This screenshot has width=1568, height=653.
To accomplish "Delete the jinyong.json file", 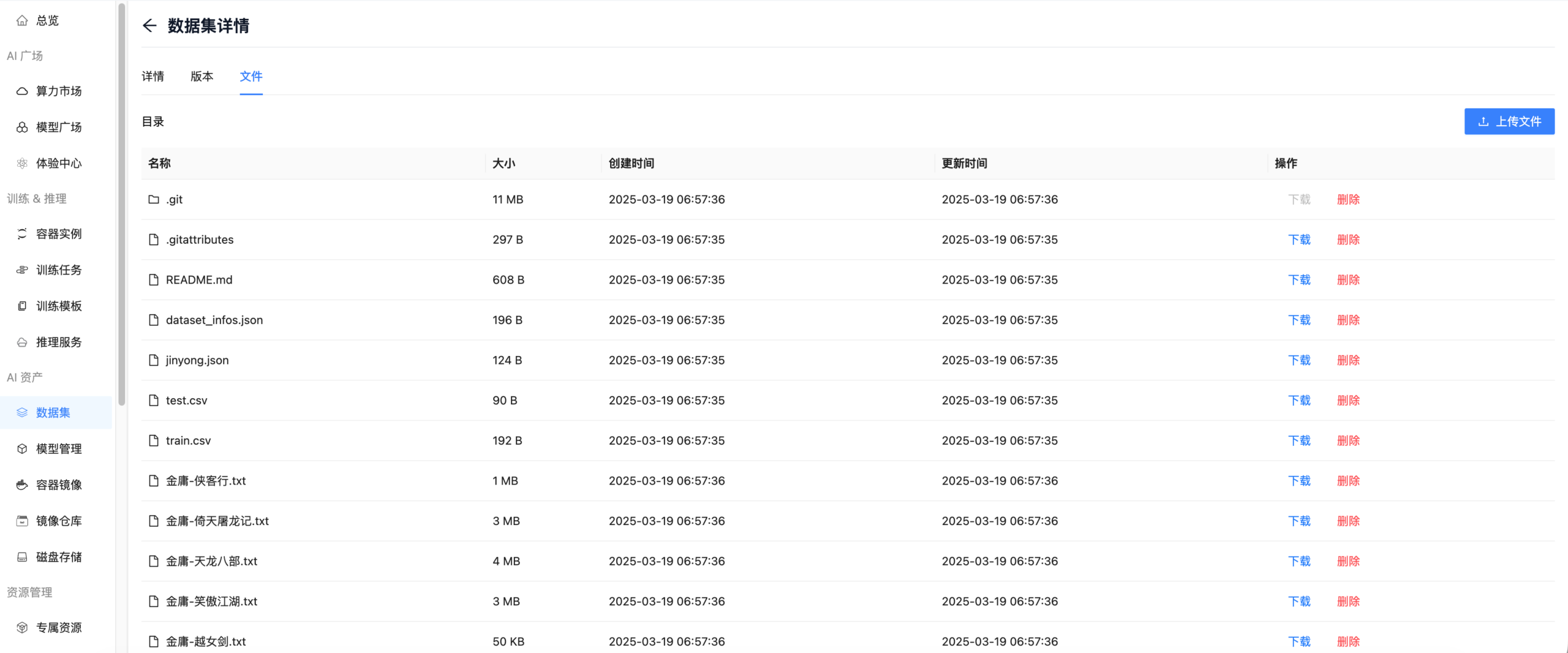I will coord(1347,360).
